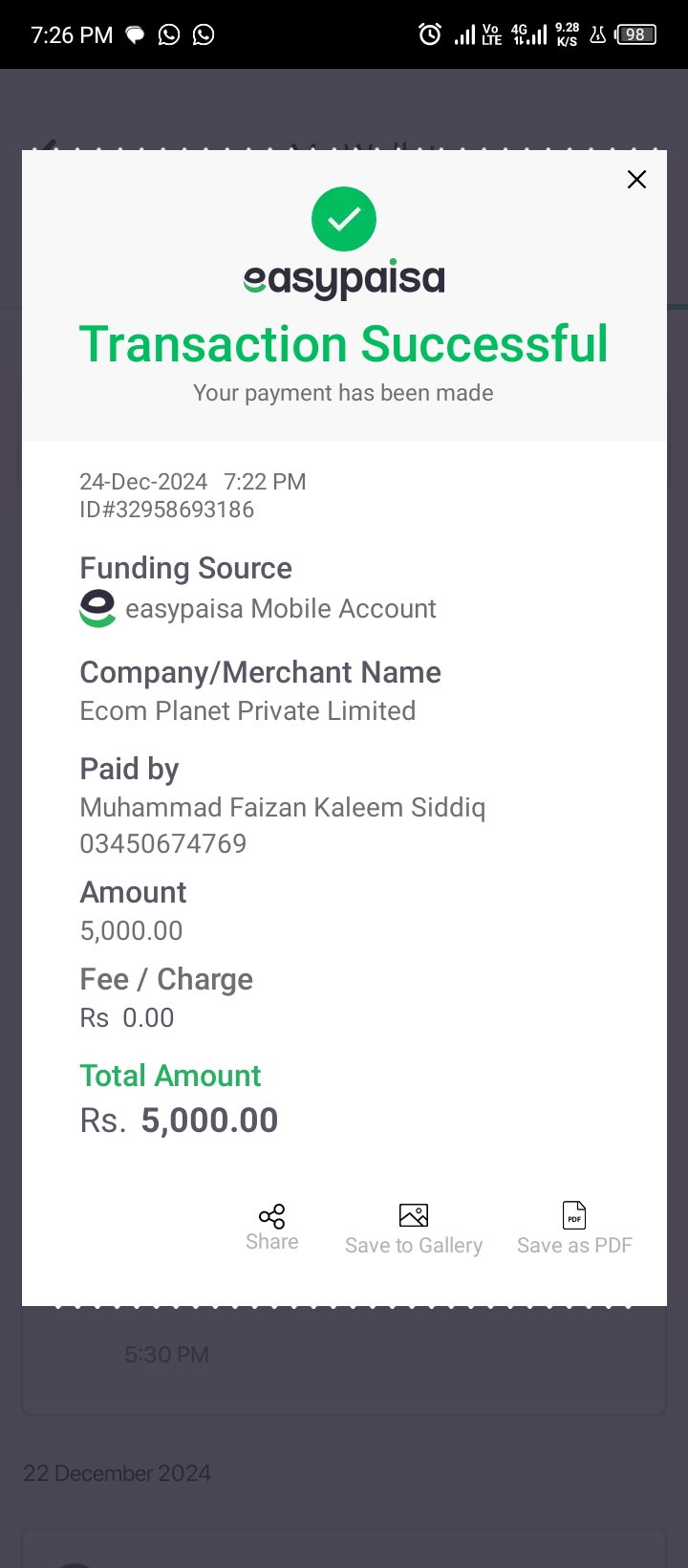Click the PDF document icon above Save as PDF
The image size is (688, 1568).
pyautogui.click(x=573, y=1214)
